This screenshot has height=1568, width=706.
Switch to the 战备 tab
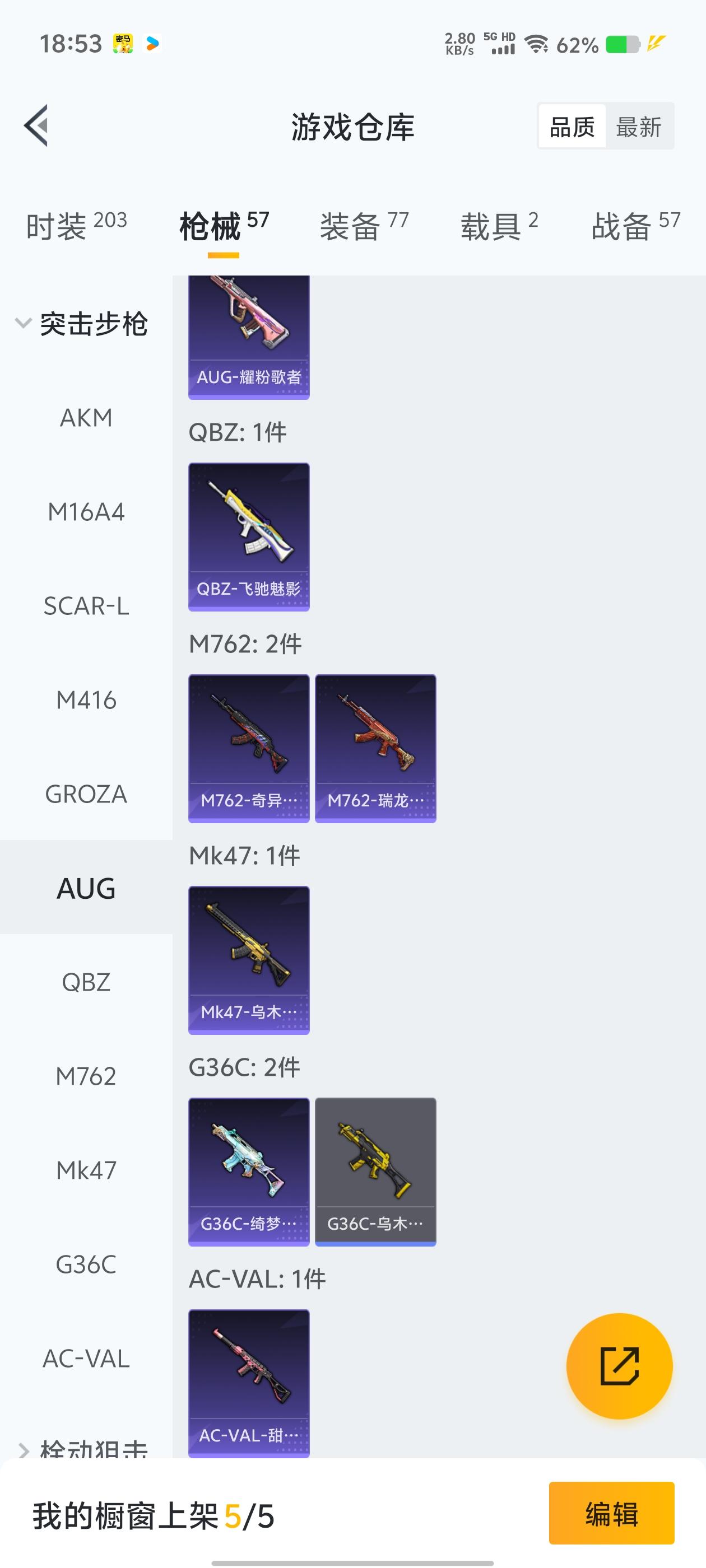tap(635, 226)
